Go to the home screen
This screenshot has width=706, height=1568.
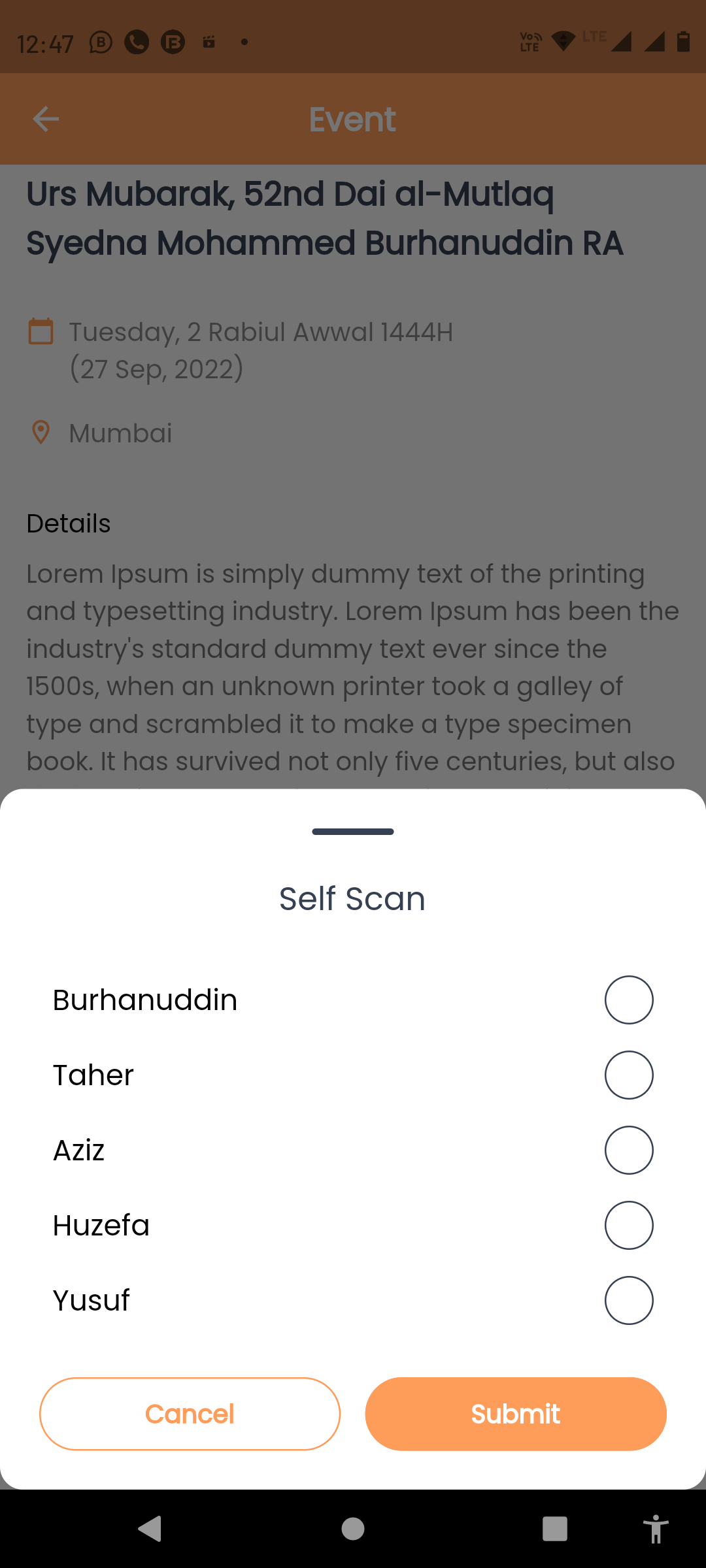click(353, 1529)
